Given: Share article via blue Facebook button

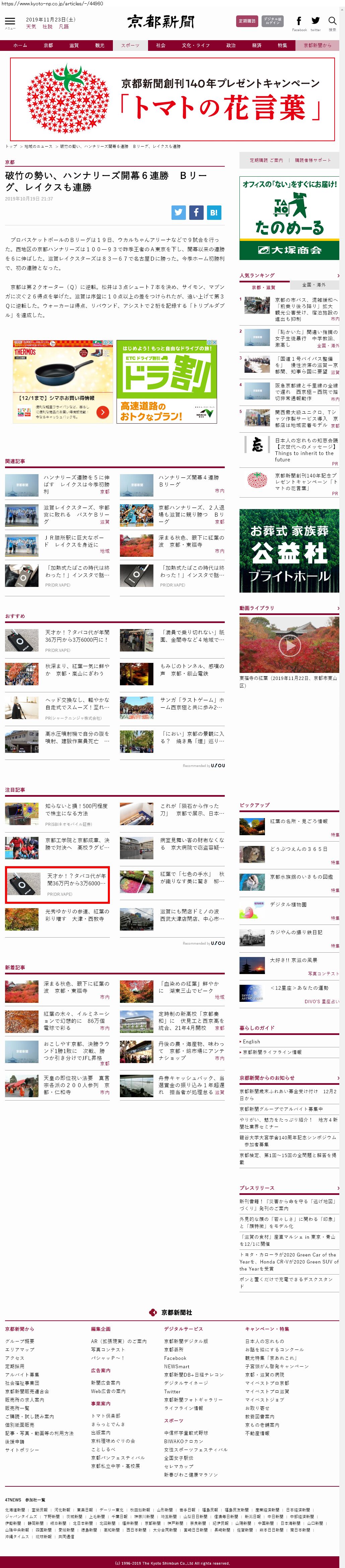Looking at the screenshot, I should [x=196, y=212].
